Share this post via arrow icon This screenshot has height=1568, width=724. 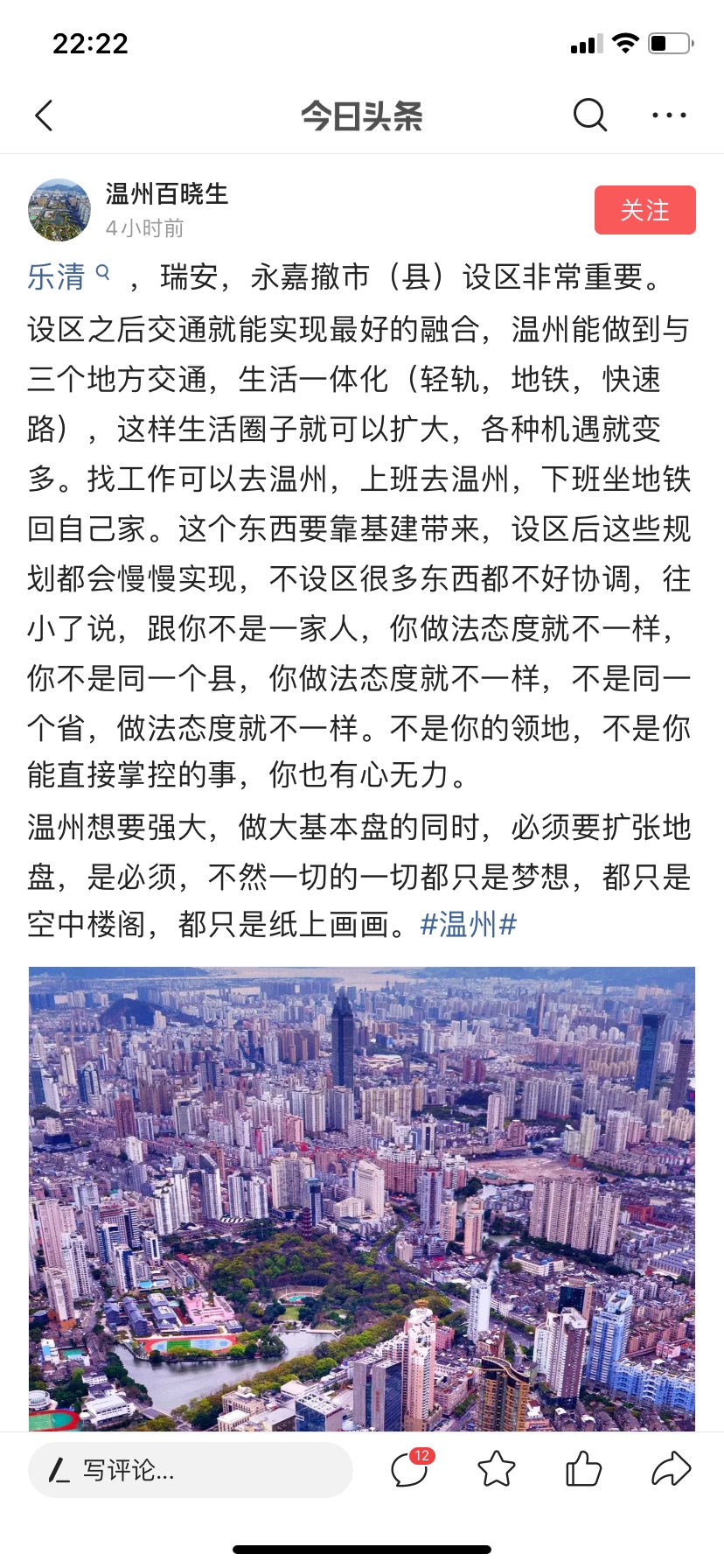pyautogui.click(x=671, y=1469)
